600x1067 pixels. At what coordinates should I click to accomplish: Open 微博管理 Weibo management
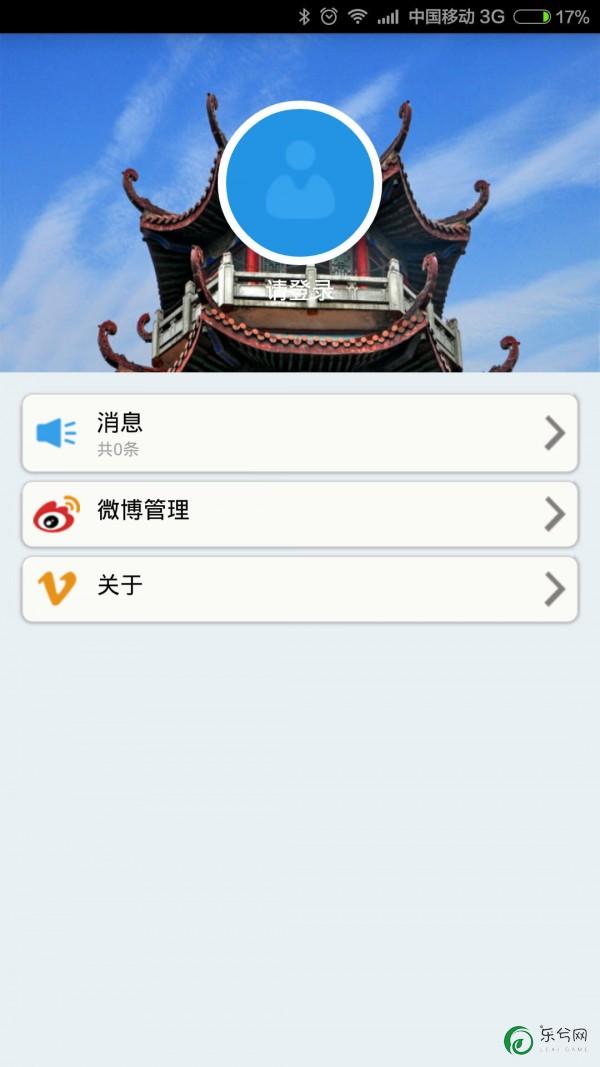[x=300, y=513]
